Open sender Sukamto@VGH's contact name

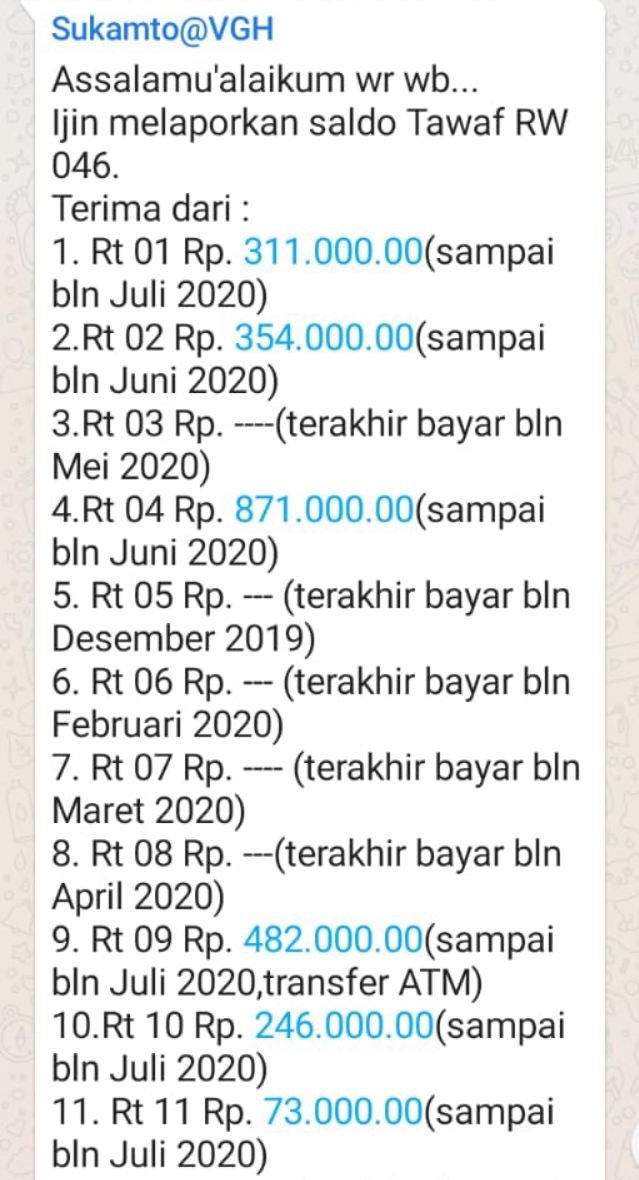coord(162,30)
